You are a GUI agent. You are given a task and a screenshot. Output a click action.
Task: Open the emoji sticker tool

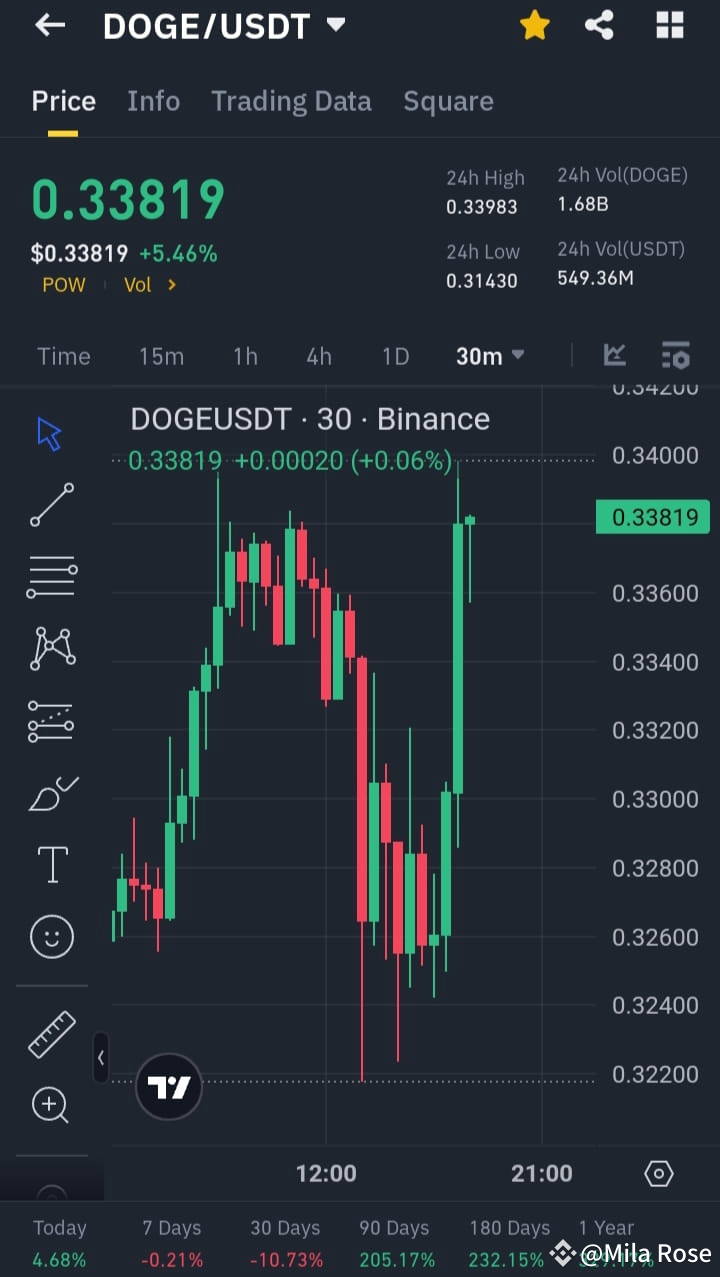50,936
